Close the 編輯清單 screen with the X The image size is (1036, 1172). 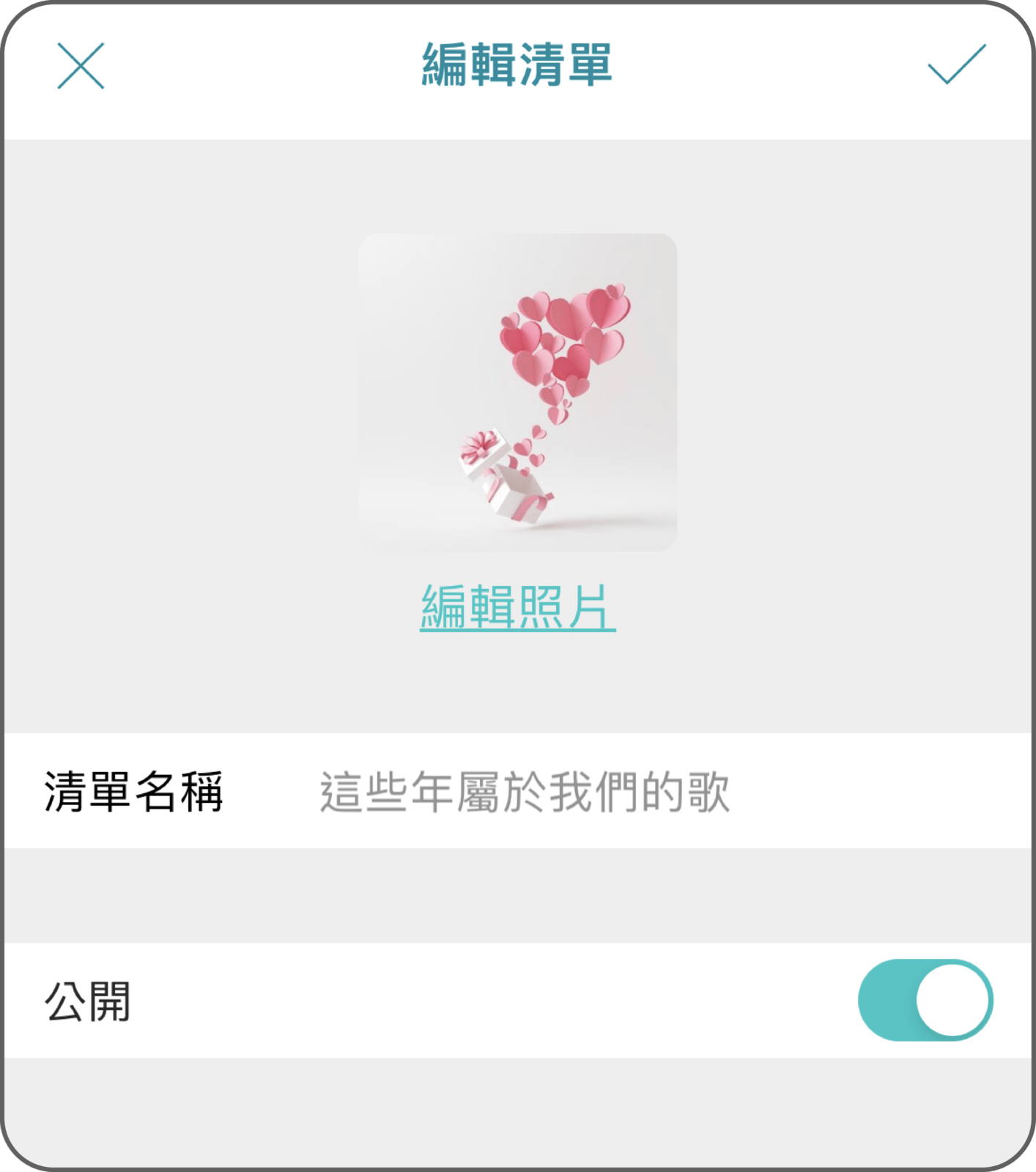[81, 66]
